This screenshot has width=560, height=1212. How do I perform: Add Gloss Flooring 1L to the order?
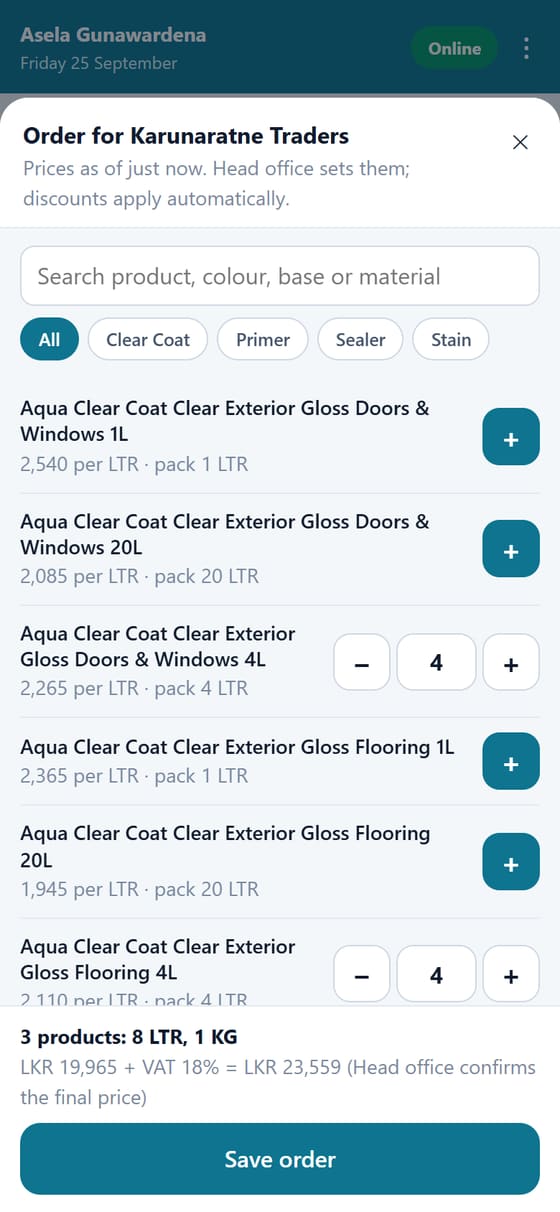point(511,761)
